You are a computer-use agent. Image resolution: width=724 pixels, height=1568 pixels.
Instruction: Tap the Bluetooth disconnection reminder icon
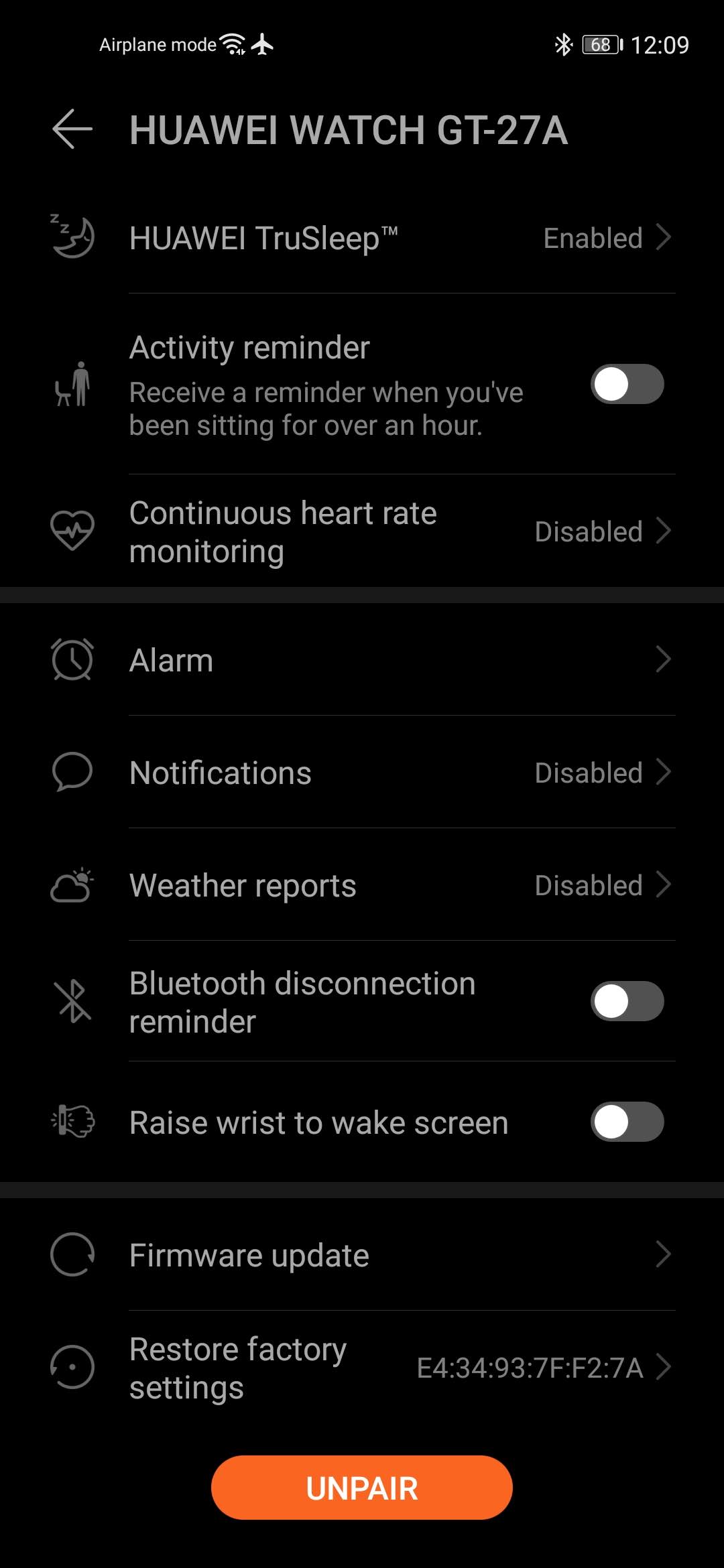coord(72,1002)
